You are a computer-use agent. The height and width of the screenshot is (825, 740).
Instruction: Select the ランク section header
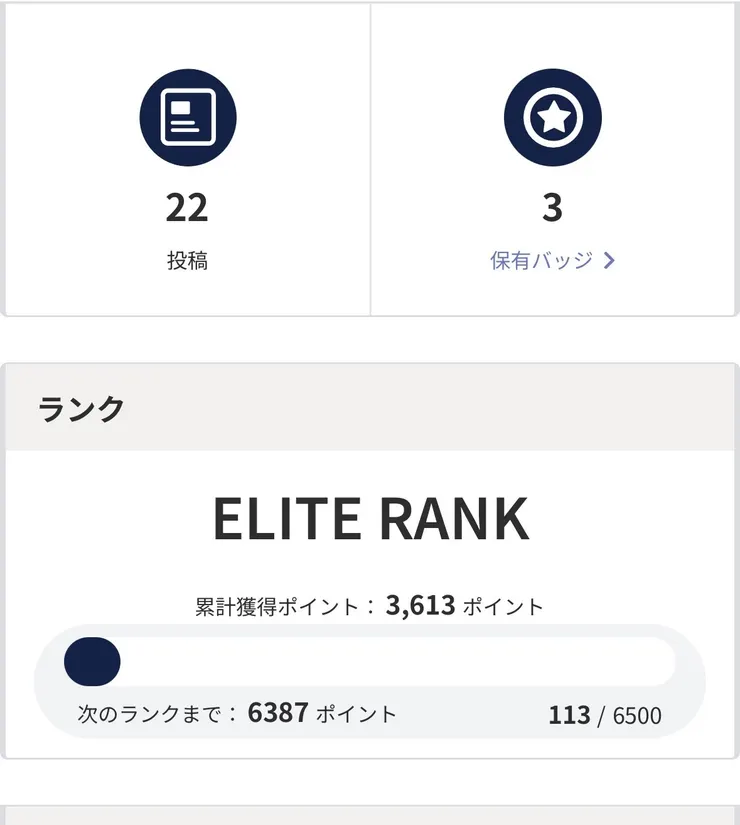coord(80,406)
